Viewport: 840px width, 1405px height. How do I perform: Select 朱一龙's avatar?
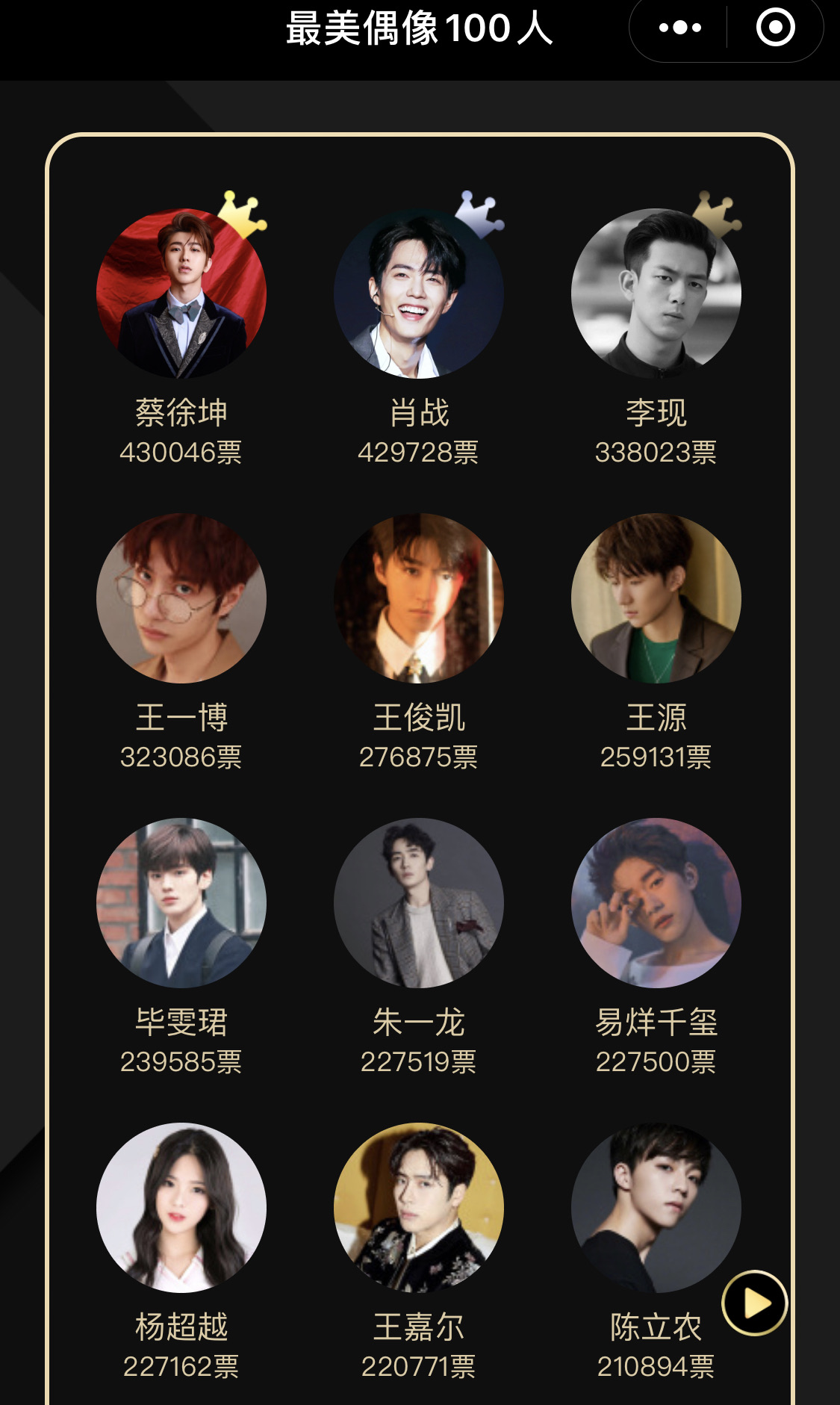(x=419, y=903)
